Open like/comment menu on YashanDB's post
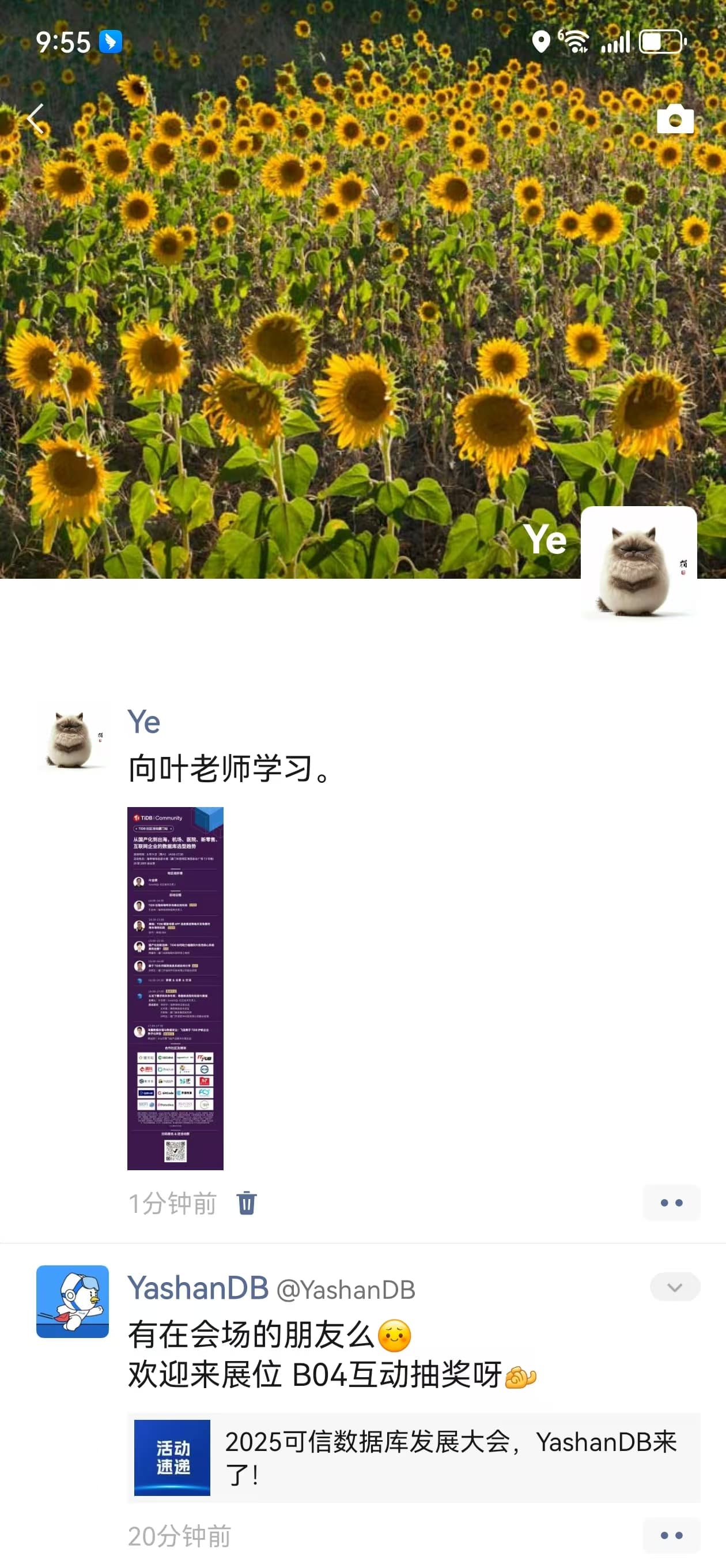The width and height of the screenshot is (726, 1568). point(671,1535)
